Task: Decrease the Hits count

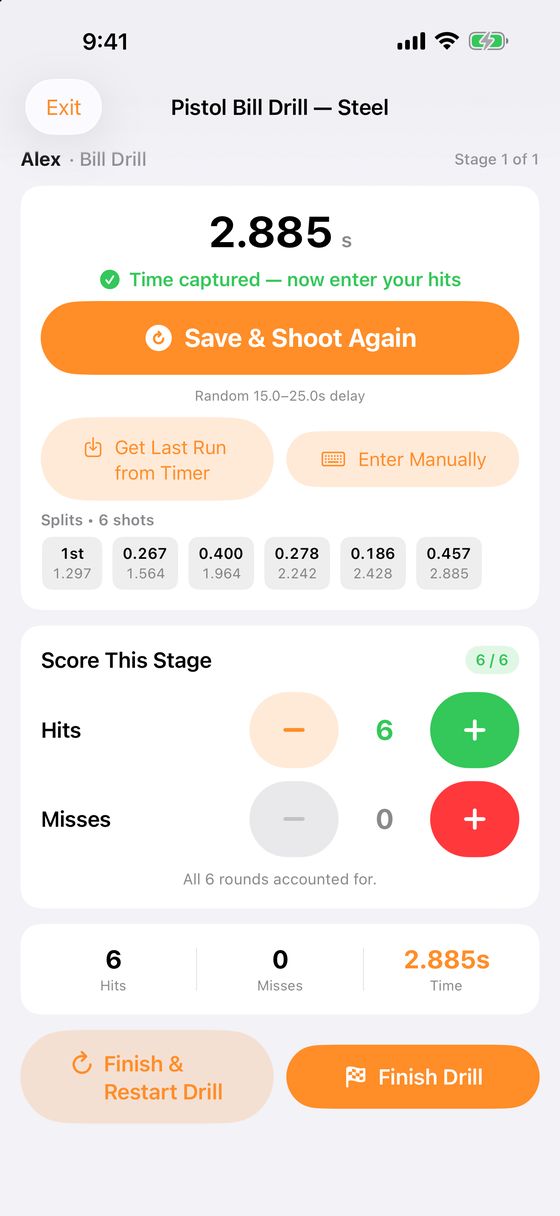Action: coord(294,730)
